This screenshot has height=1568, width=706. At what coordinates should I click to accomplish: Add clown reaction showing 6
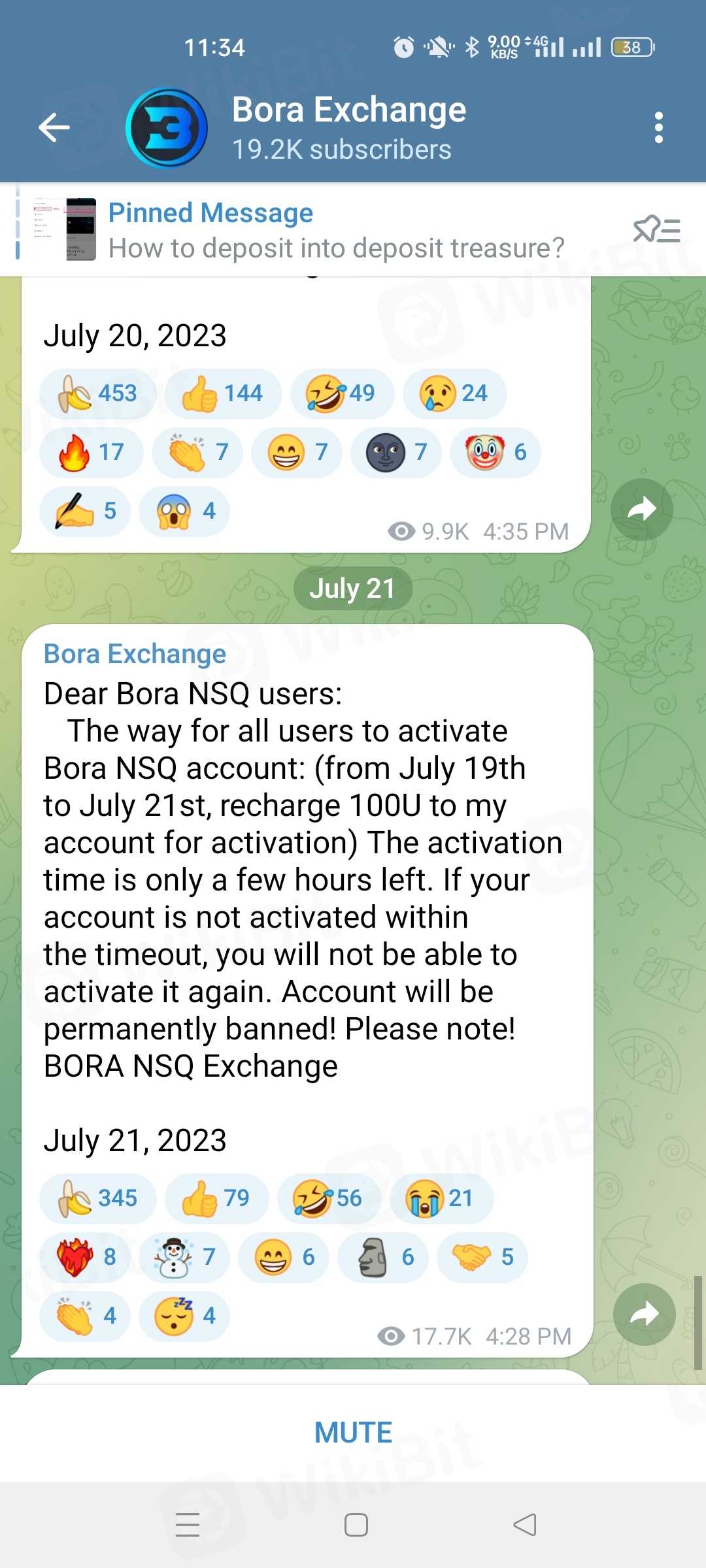[x=495, y=452]
